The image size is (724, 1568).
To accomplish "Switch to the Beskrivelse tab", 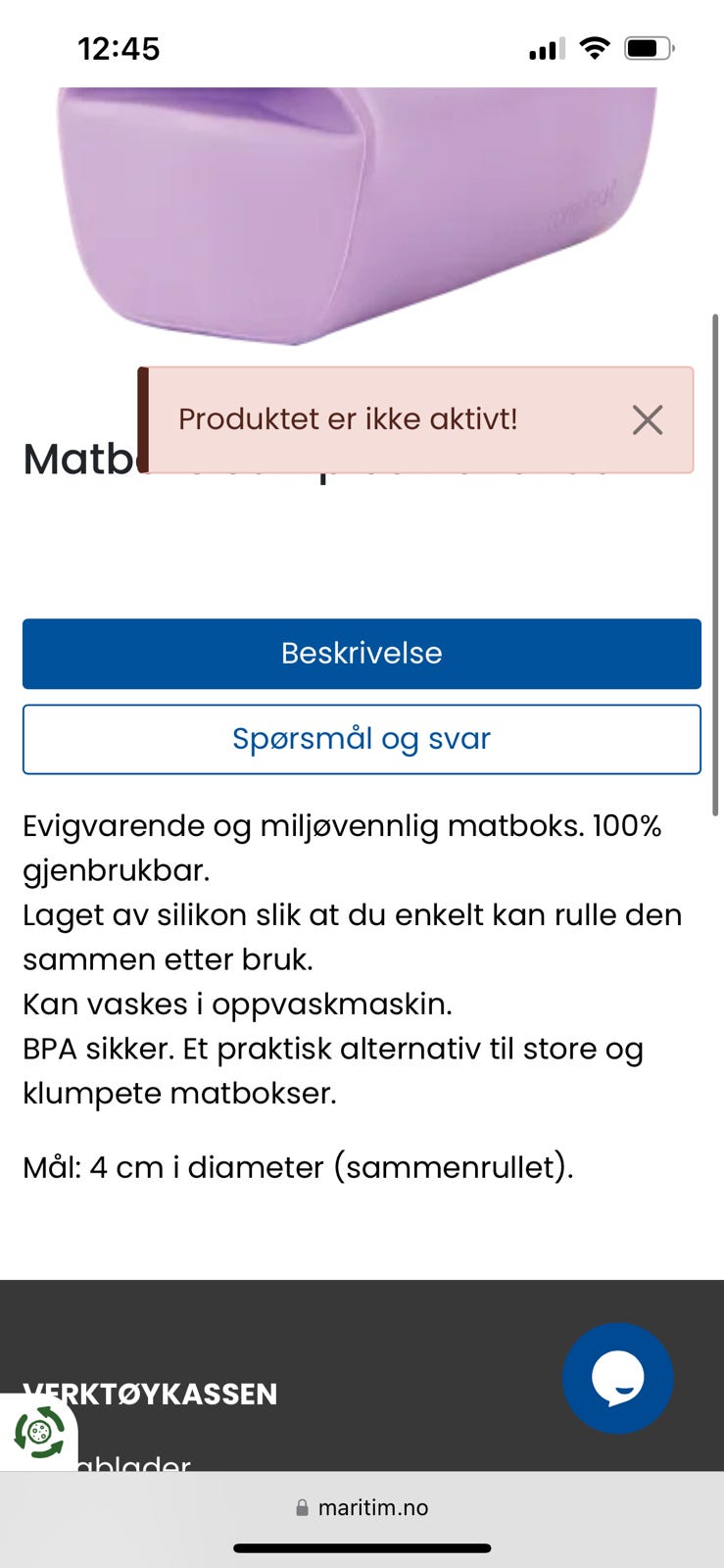I will point(362,653).
